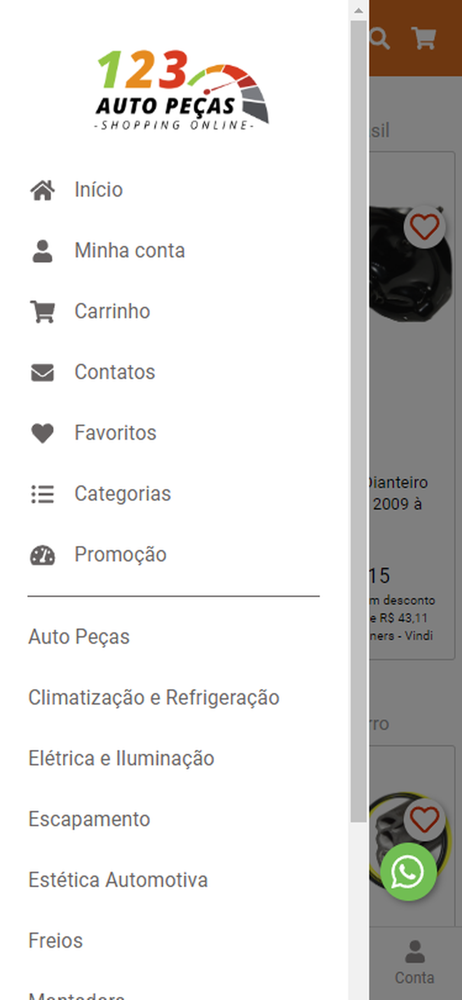Open the Carrinho menu item

pos(174,311)
